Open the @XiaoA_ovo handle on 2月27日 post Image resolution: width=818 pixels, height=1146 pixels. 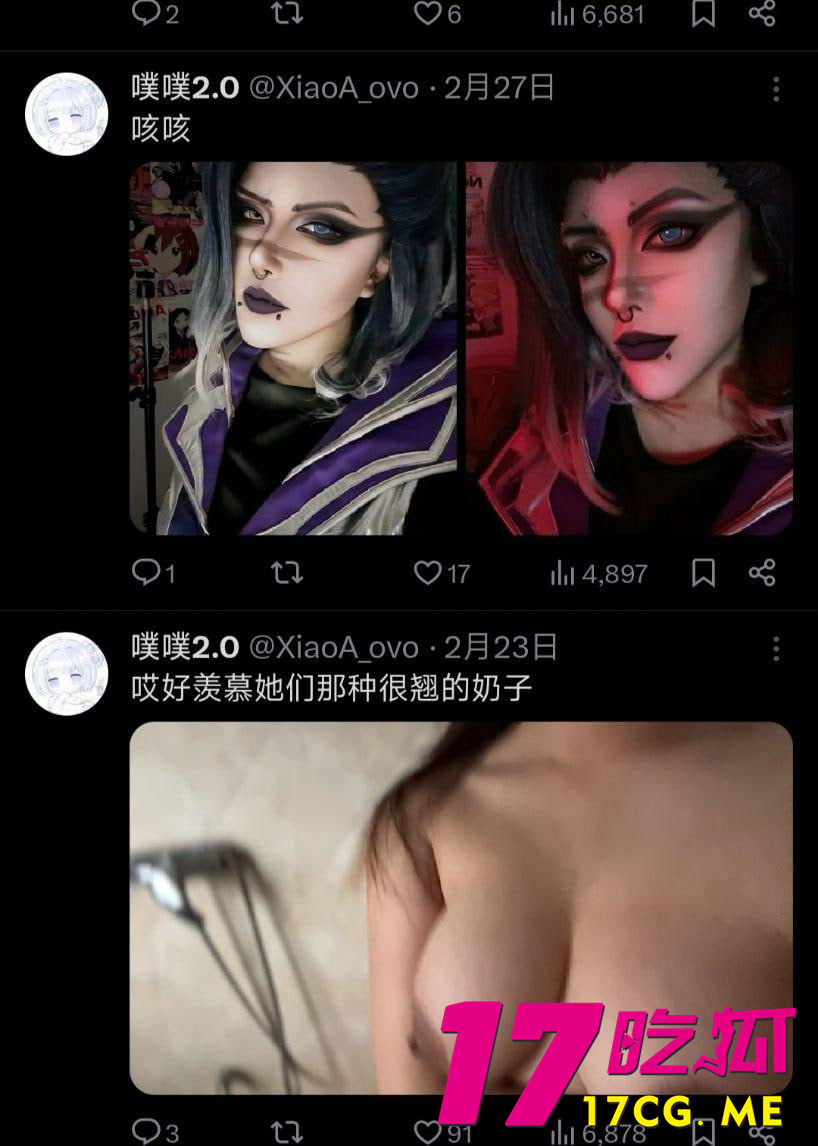click(333, 88)
